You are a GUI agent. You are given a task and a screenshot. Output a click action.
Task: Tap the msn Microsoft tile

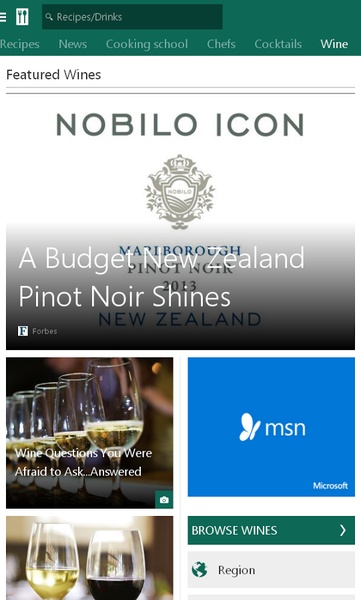(271, 427)
